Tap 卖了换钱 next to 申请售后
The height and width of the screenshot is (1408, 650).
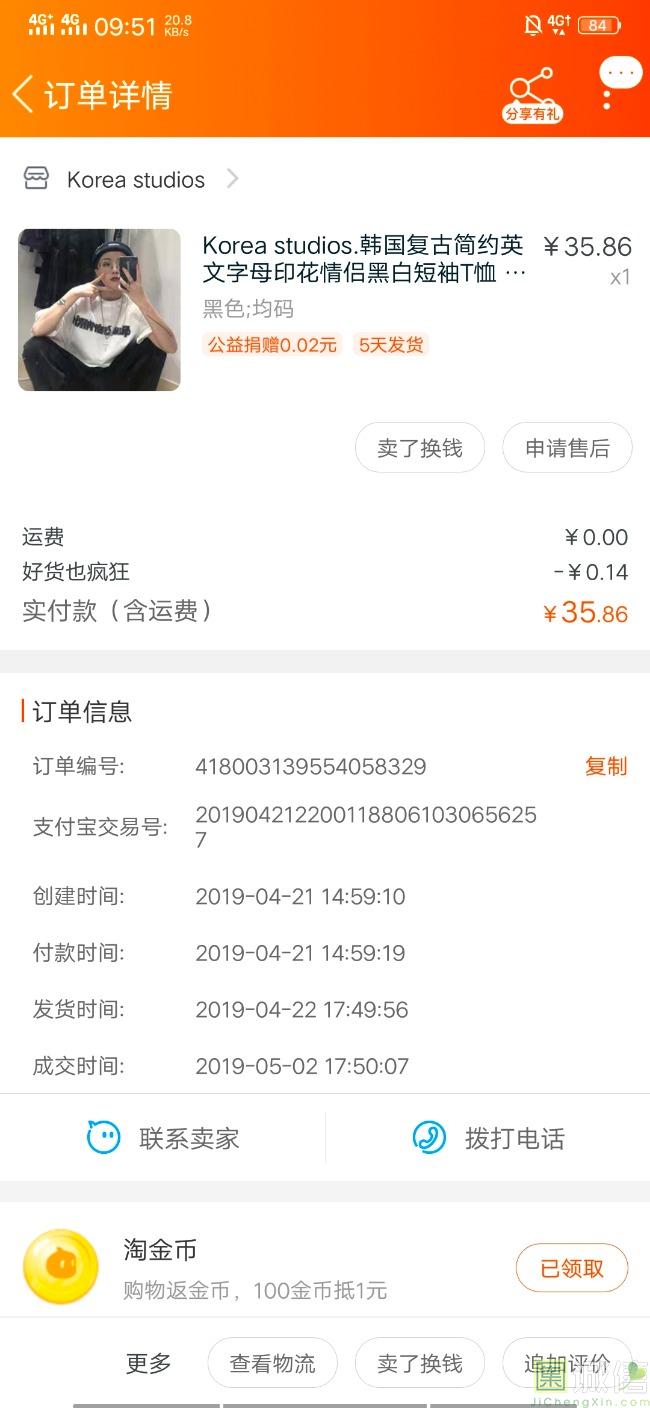pyautogui.click(x=419, y=448)
